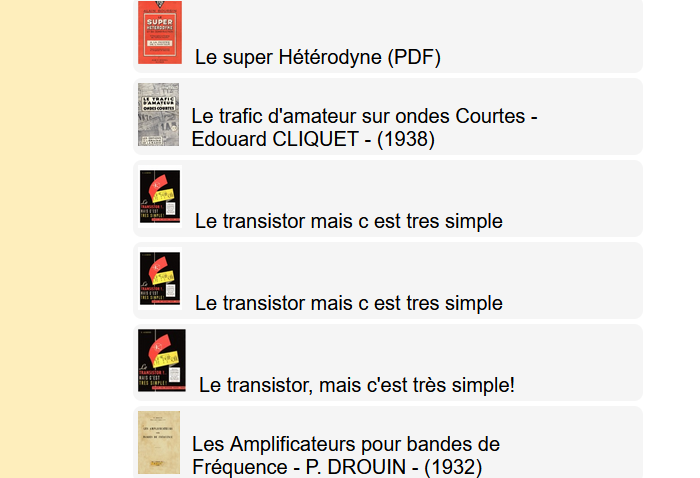This screenshot has width=700, height=478.
Task: Open Le transistor, mais c'est très simple!
Action: point(357,385)
